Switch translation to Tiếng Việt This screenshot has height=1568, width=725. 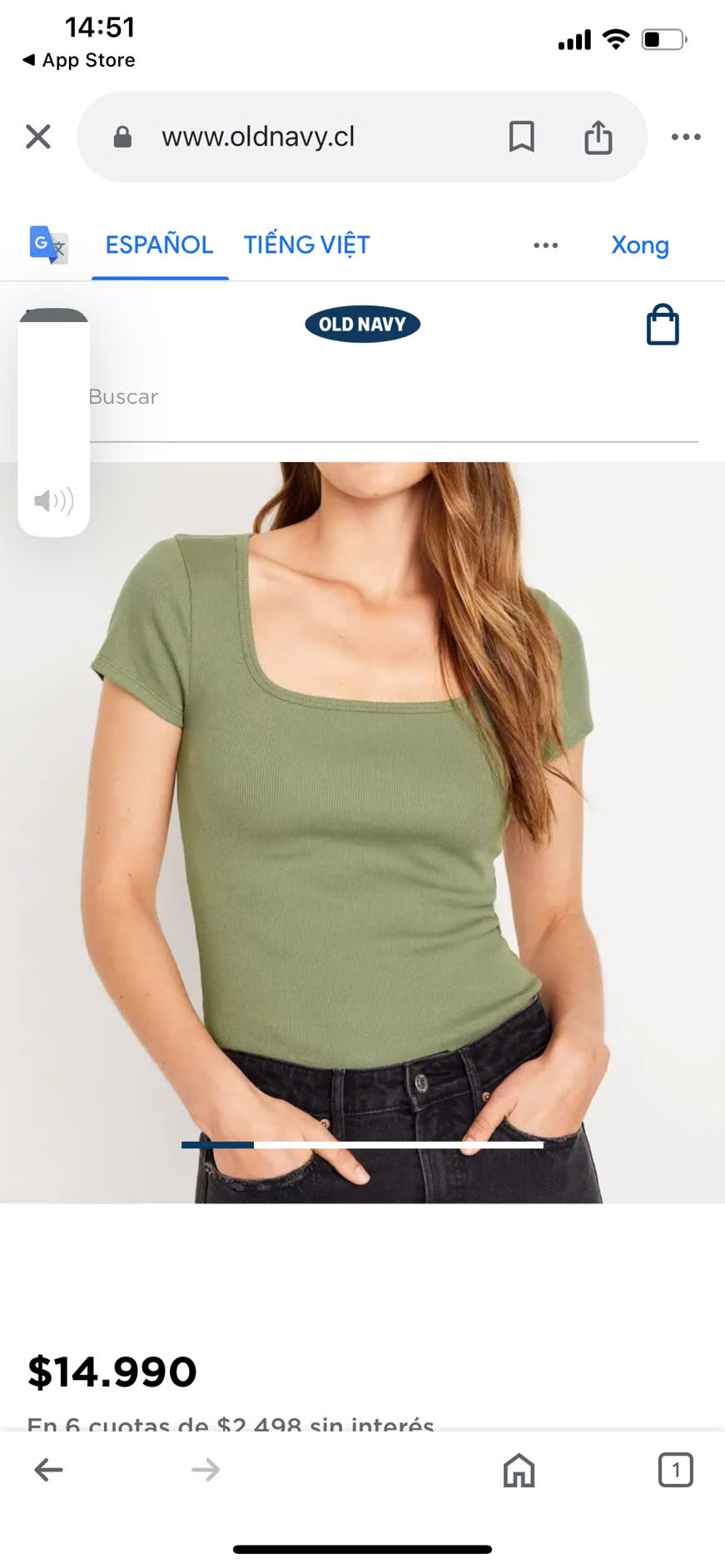(x=306, y=245)
